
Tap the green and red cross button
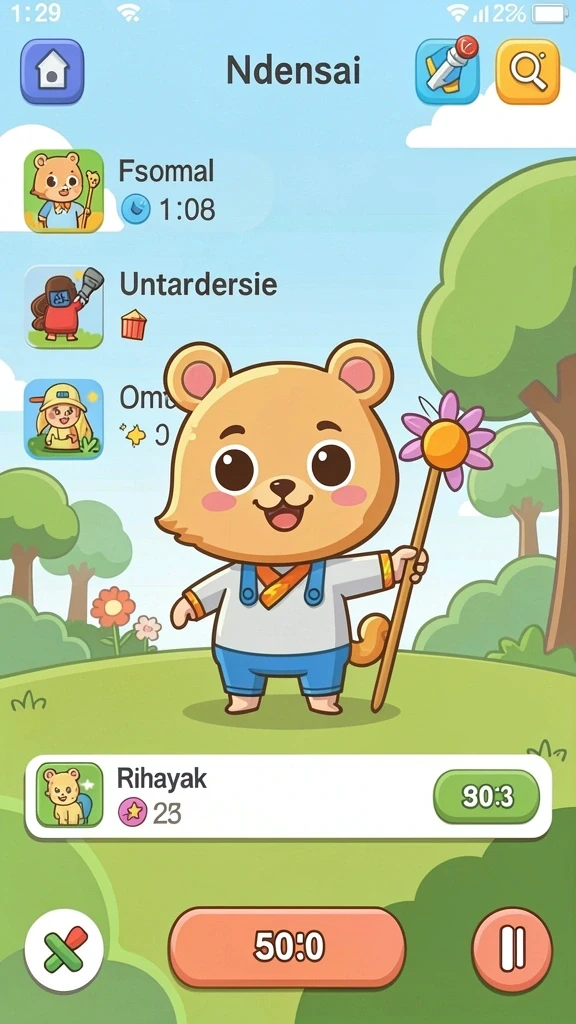[64, 950]
